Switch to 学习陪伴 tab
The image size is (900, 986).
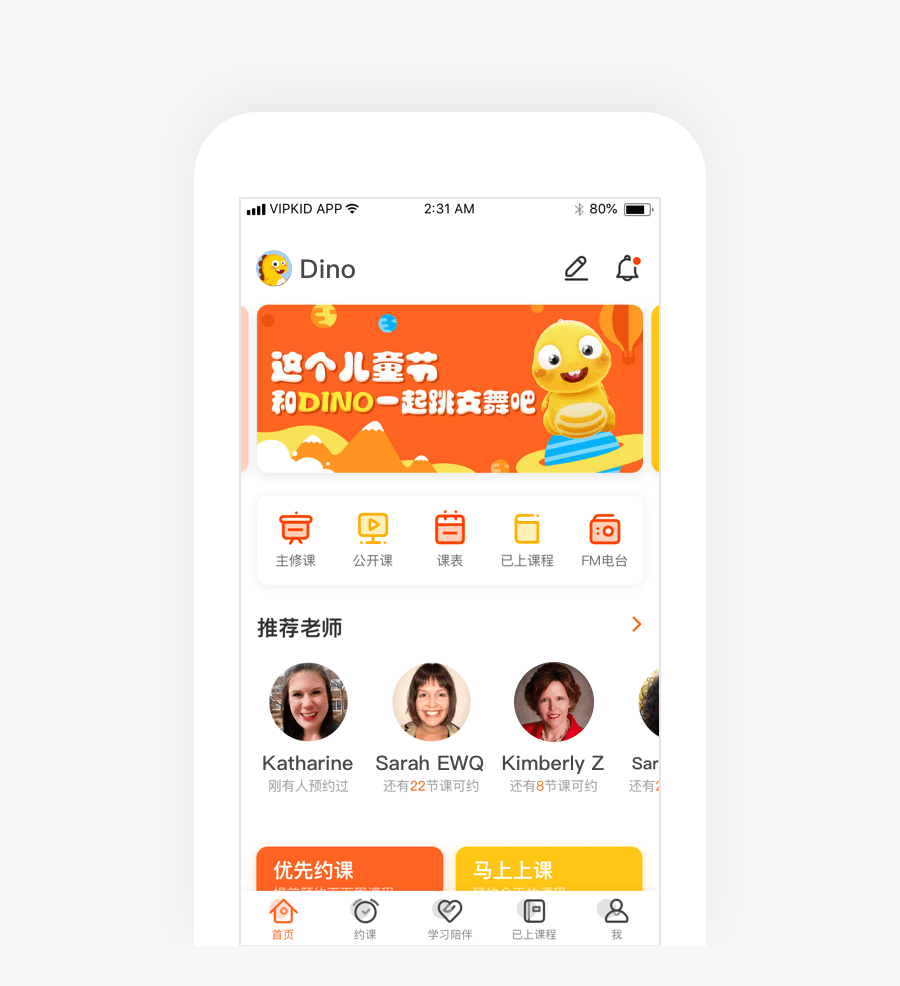click(x=449, y=920)
